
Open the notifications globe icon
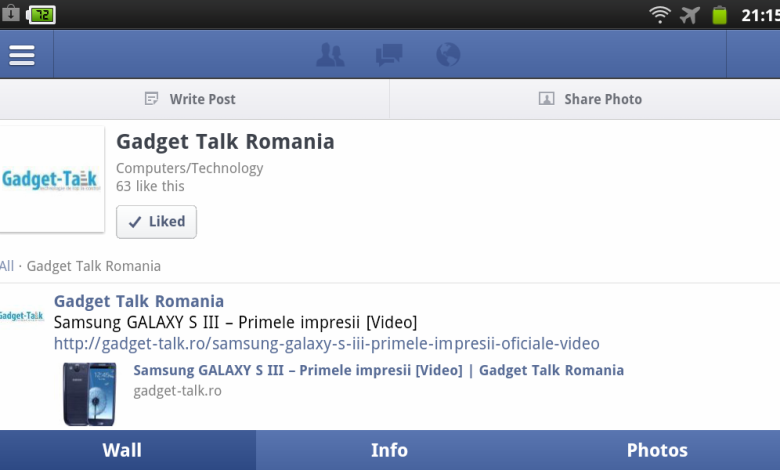click(x=448, y=55)
